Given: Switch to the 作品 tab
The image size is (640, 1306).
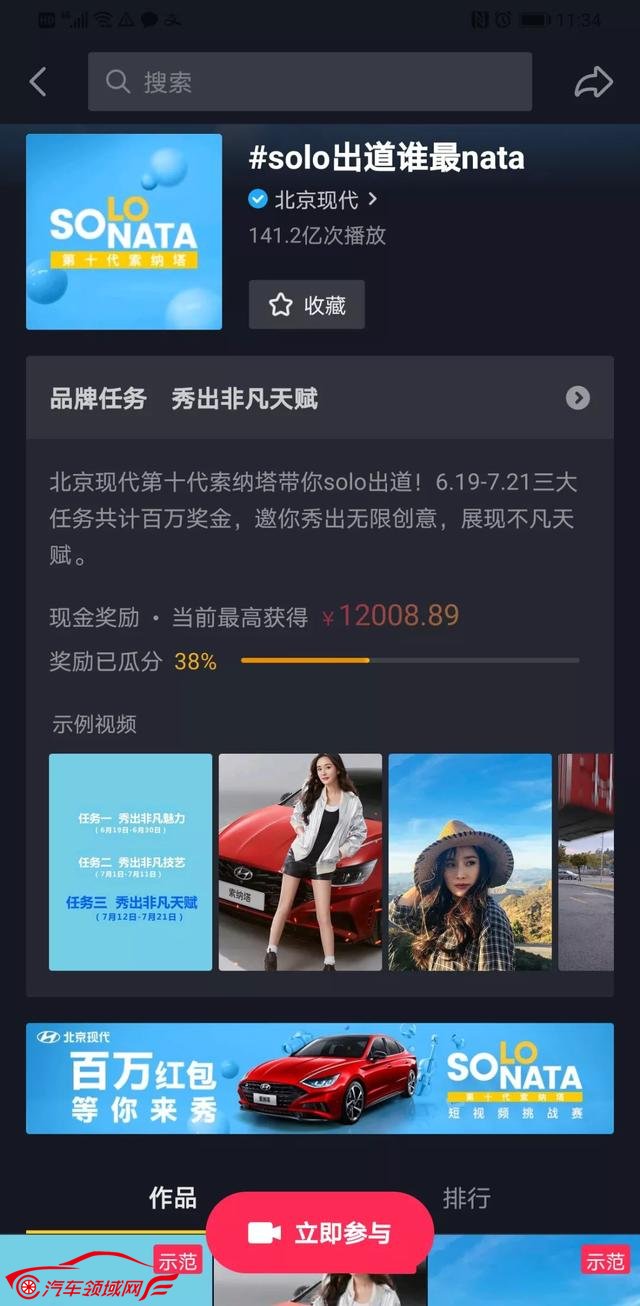Looking at the screenshot, I should [x=173, y=1197].
